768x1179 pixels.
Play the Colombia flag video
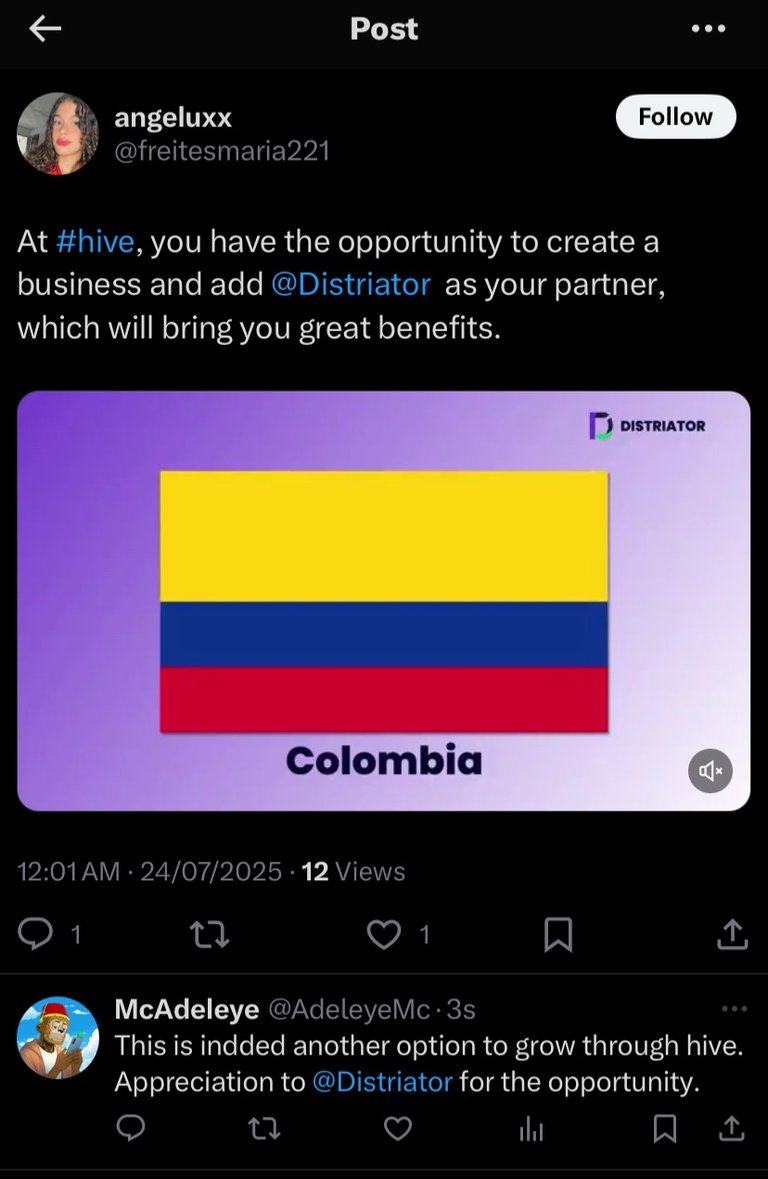click(x=384, y=600)
